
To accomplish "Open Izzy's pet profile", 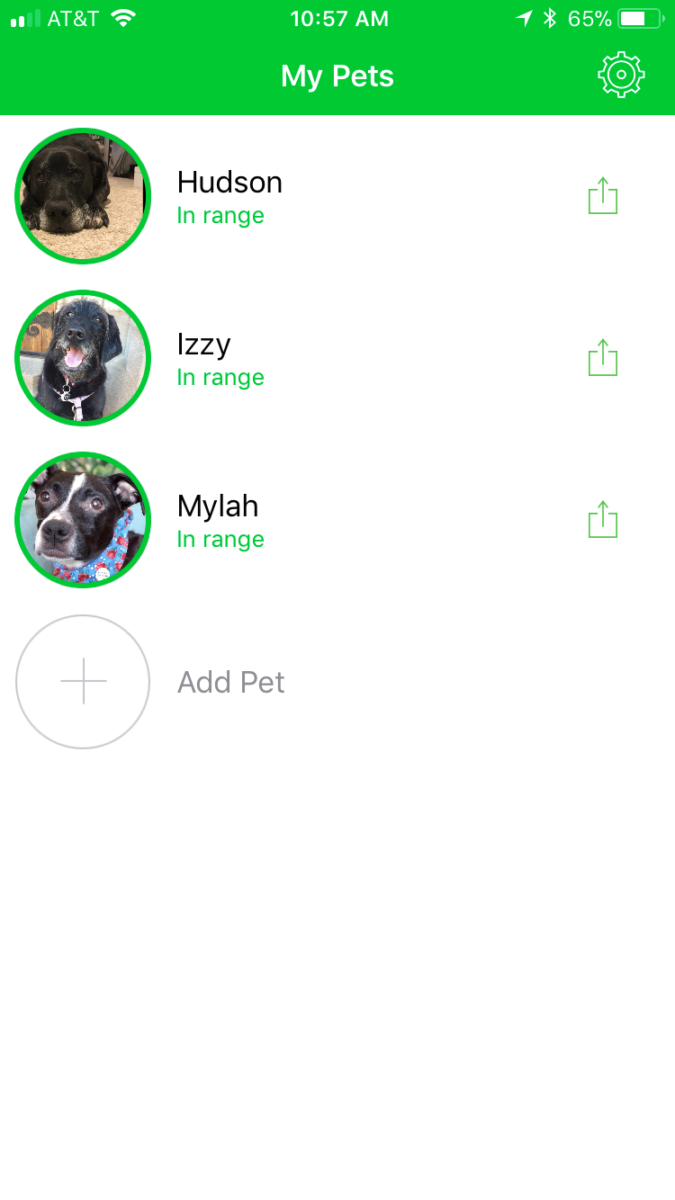I will [205, 358].
